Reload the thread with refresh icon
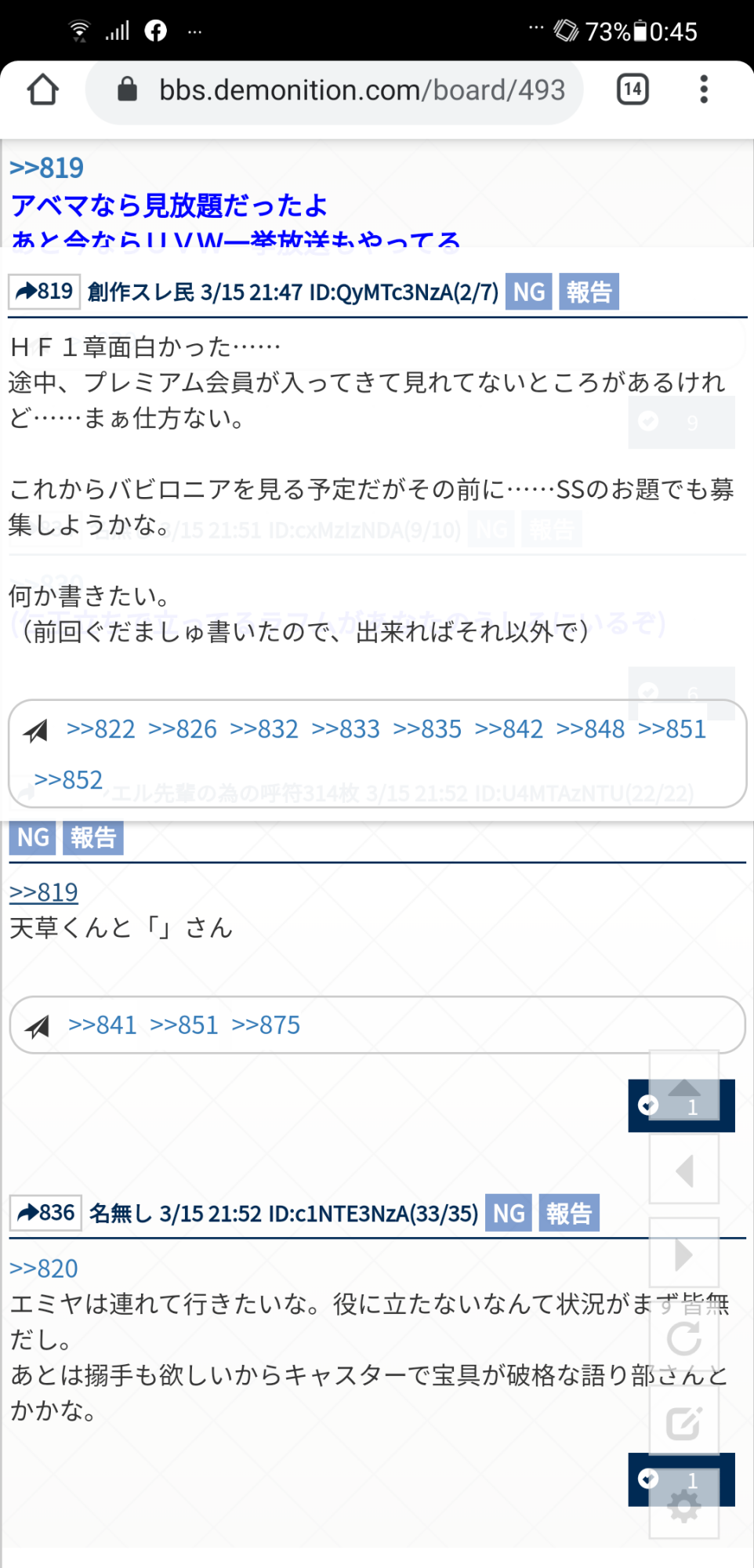 [x=683, y=1338]
